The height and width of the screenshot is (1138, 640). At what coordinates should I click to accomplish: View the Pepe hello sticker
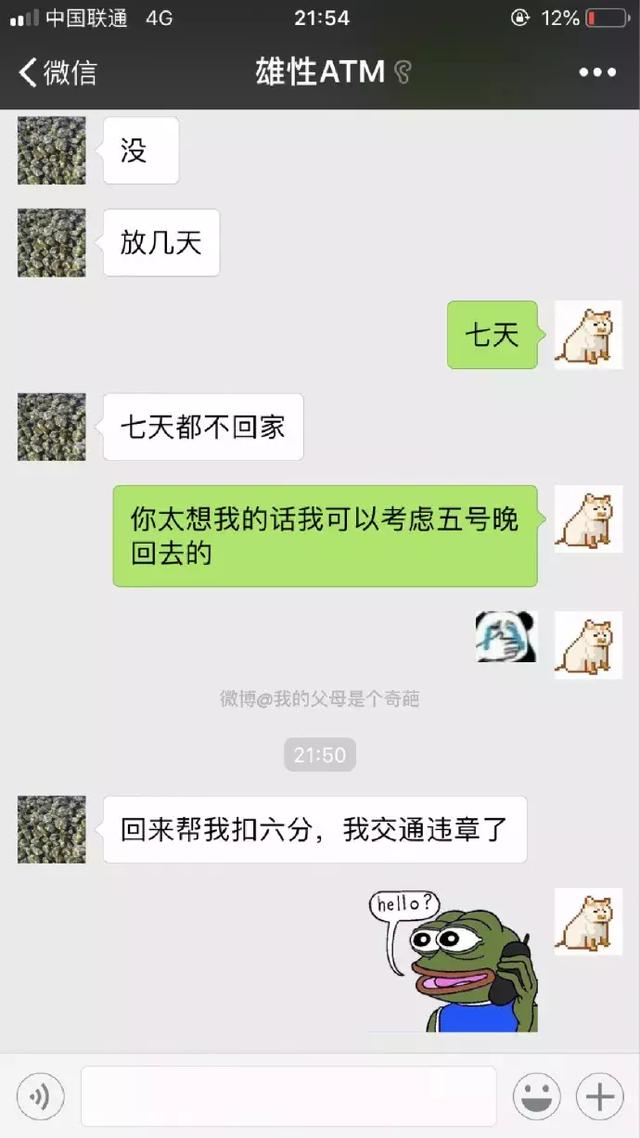453,959
